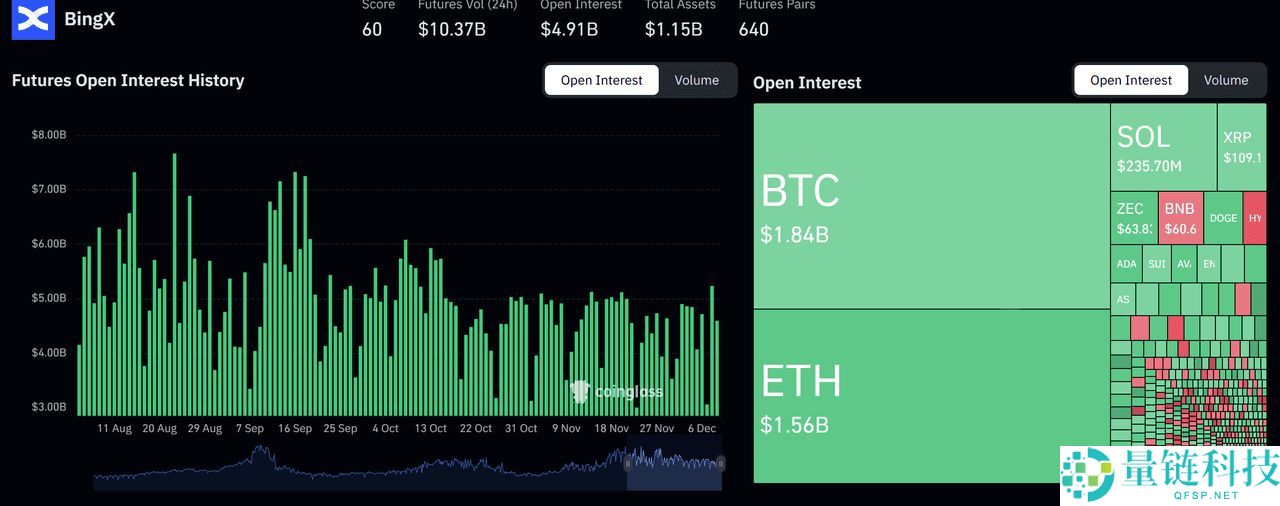The image size is (1280, 506).
Task: Open the DOGE treemap tile
Action: 1223,218
